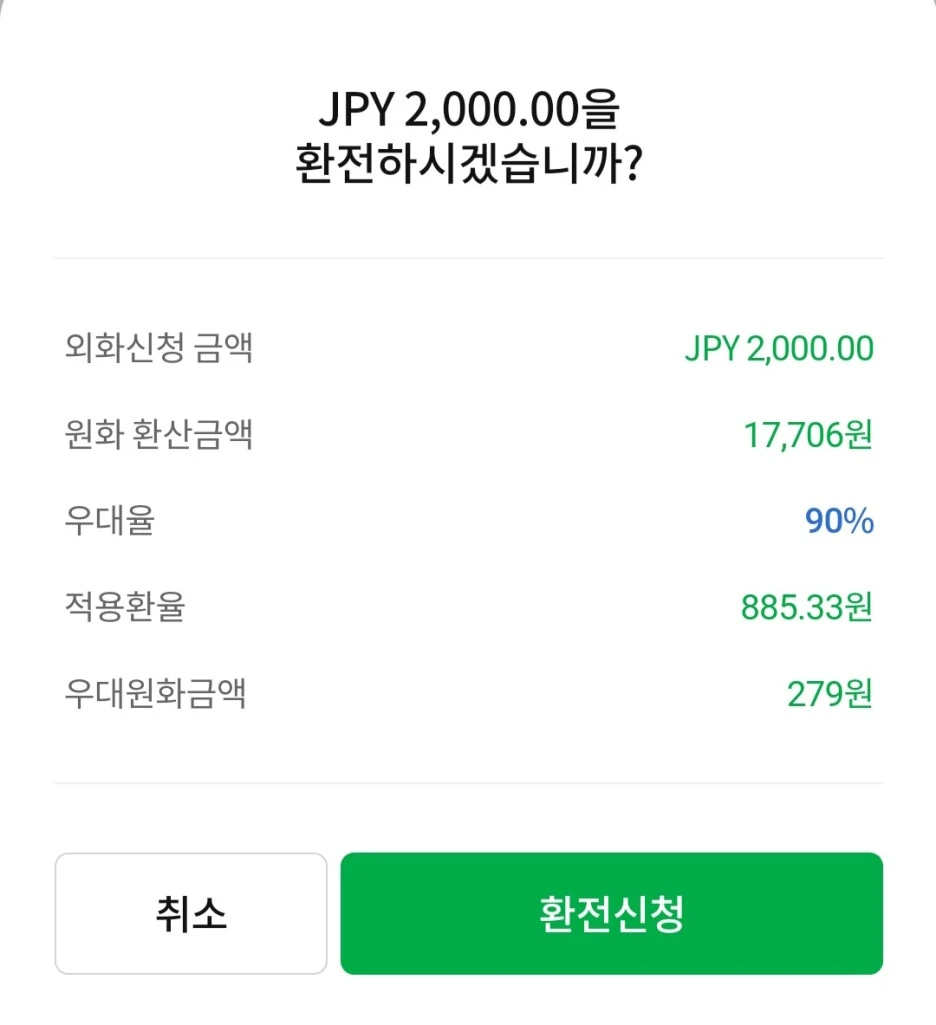
Task: Tap 환전신청 to confirm the exchange
Action: [x=611, y=913]
